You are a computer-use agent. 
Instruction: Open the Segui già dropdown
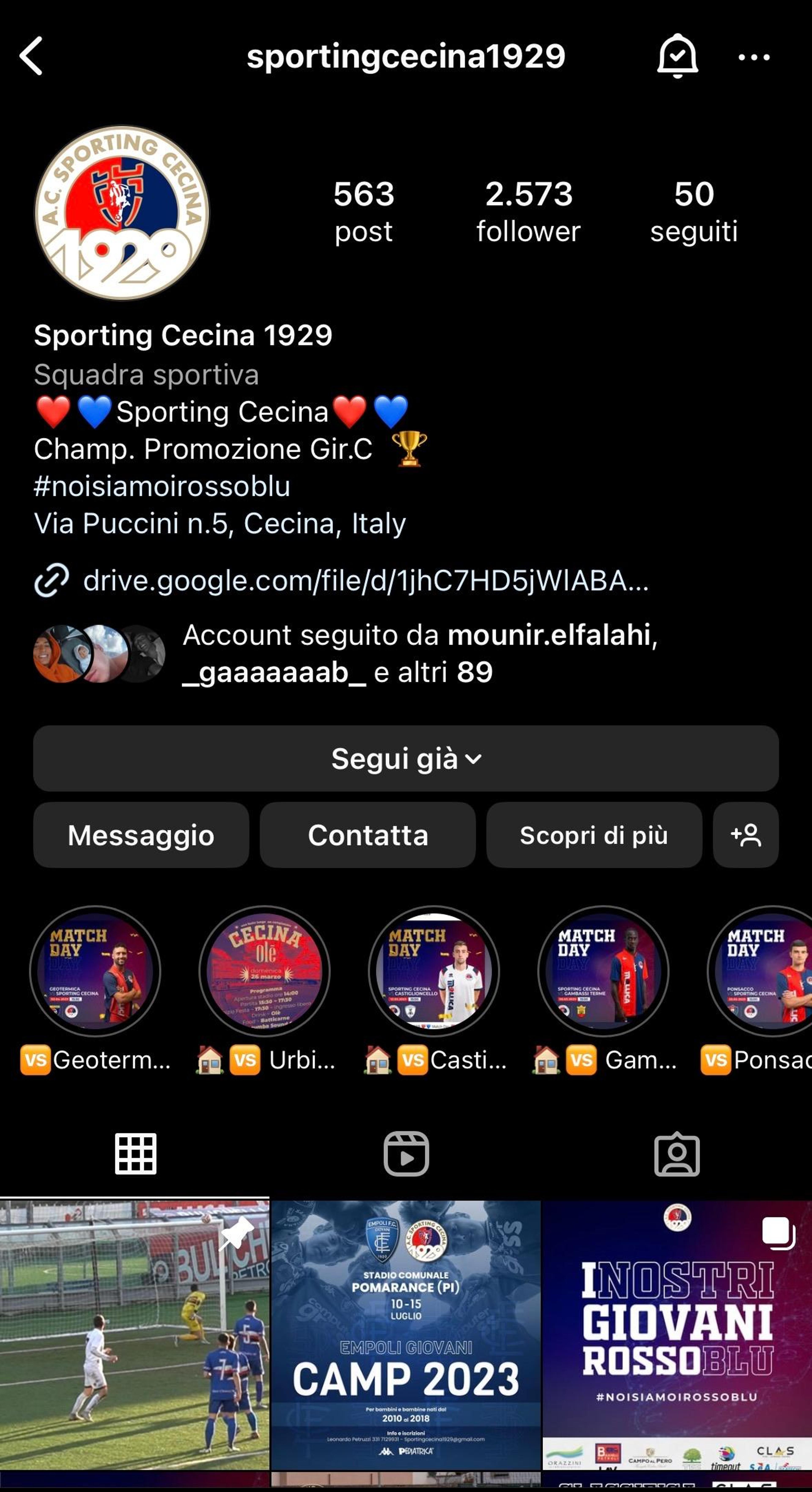pyautogui.click(x=406, y=759)
